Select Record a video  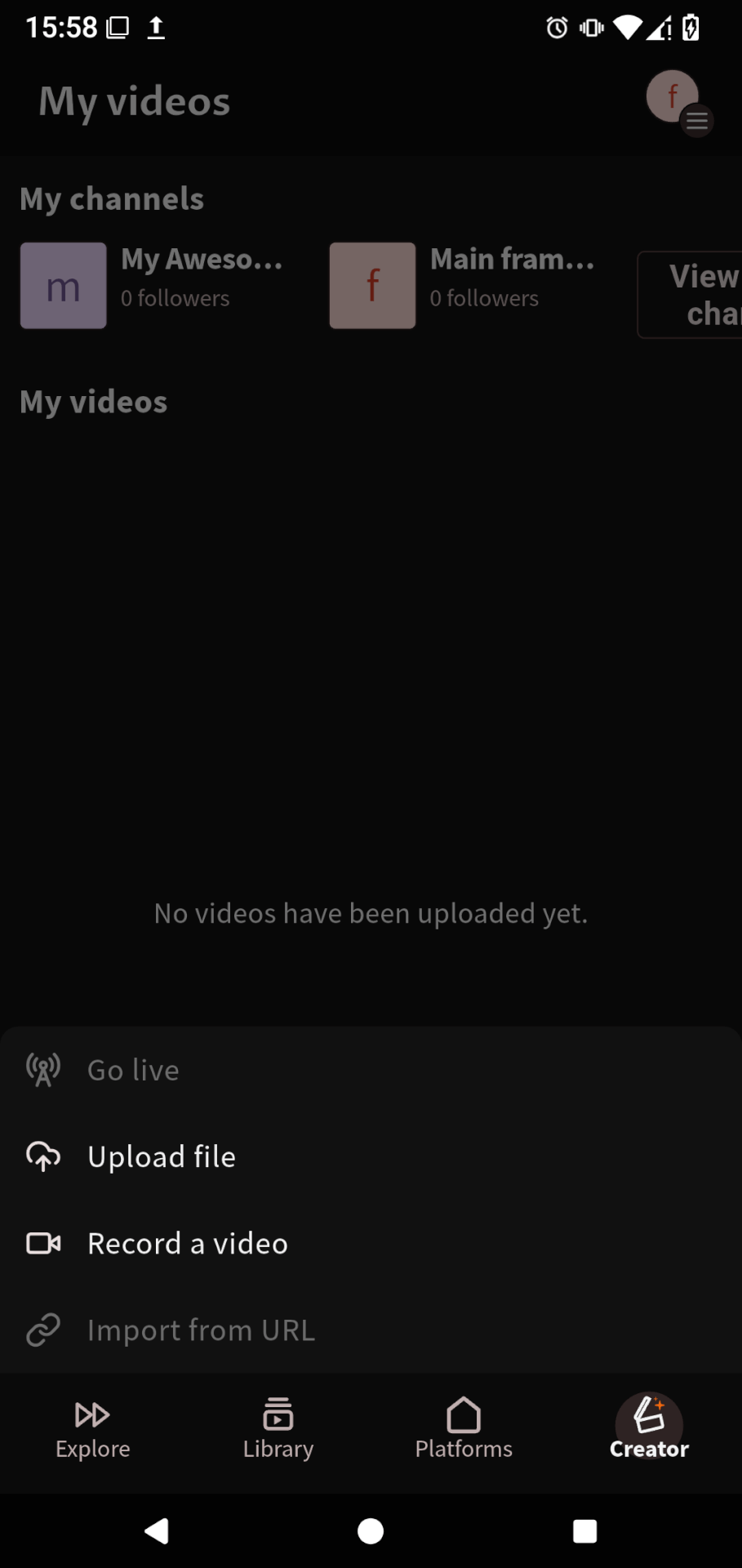coord(187,1243)
